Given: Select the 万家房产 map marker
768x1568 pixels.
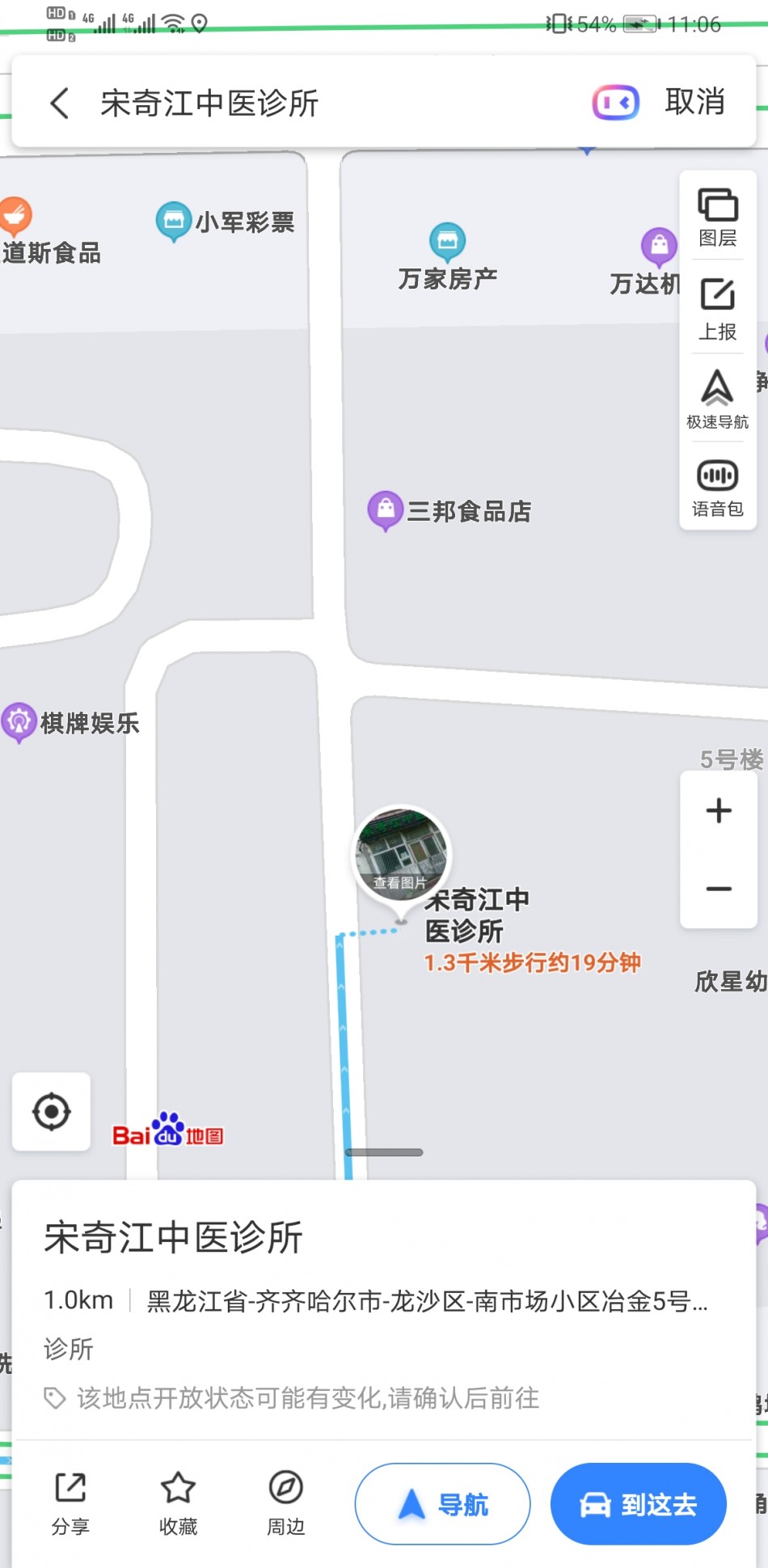Looking at the screenshot, I should click(447, 240).
